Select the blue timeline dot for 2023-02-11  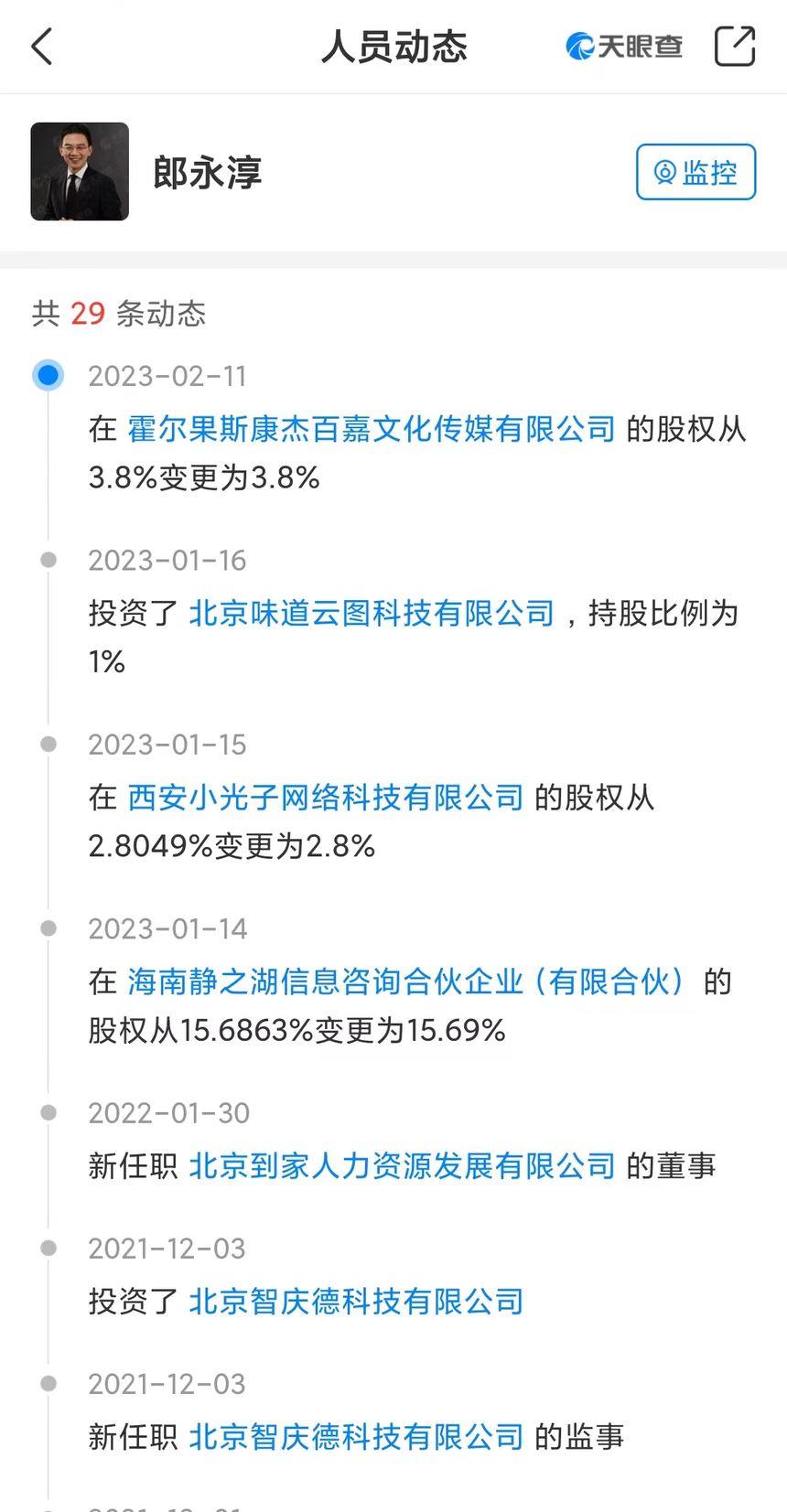tap(48, 375)
